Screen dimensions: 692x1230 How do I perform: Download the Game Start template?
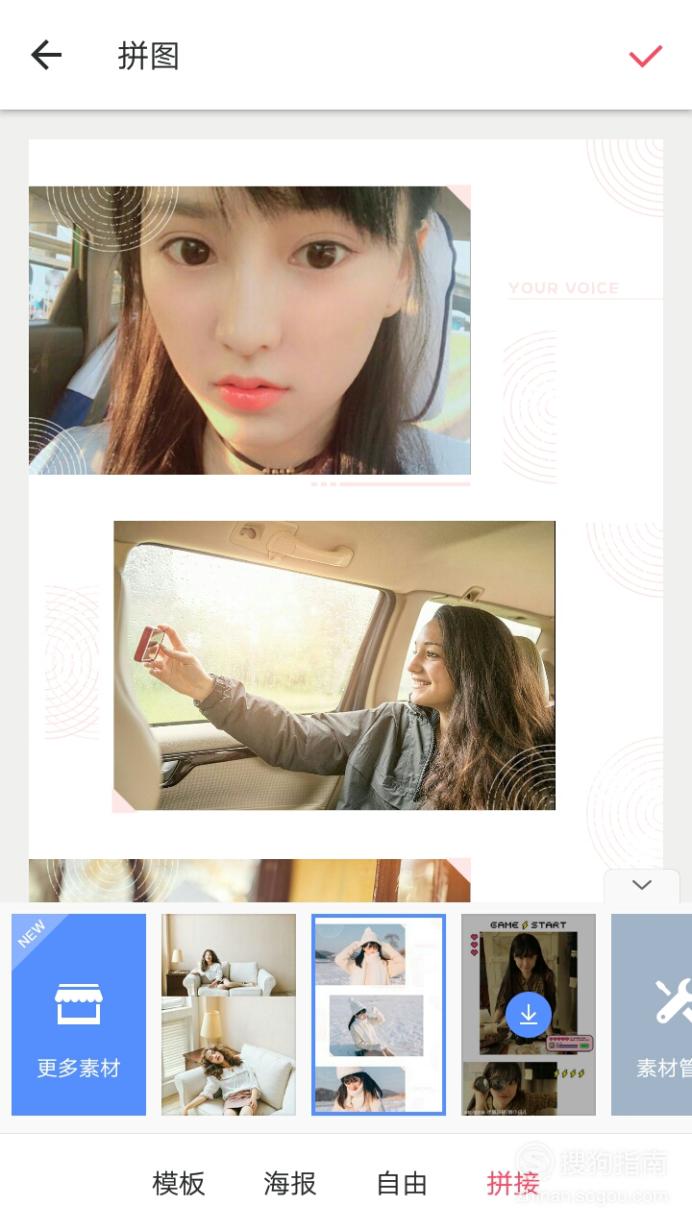528,1014
